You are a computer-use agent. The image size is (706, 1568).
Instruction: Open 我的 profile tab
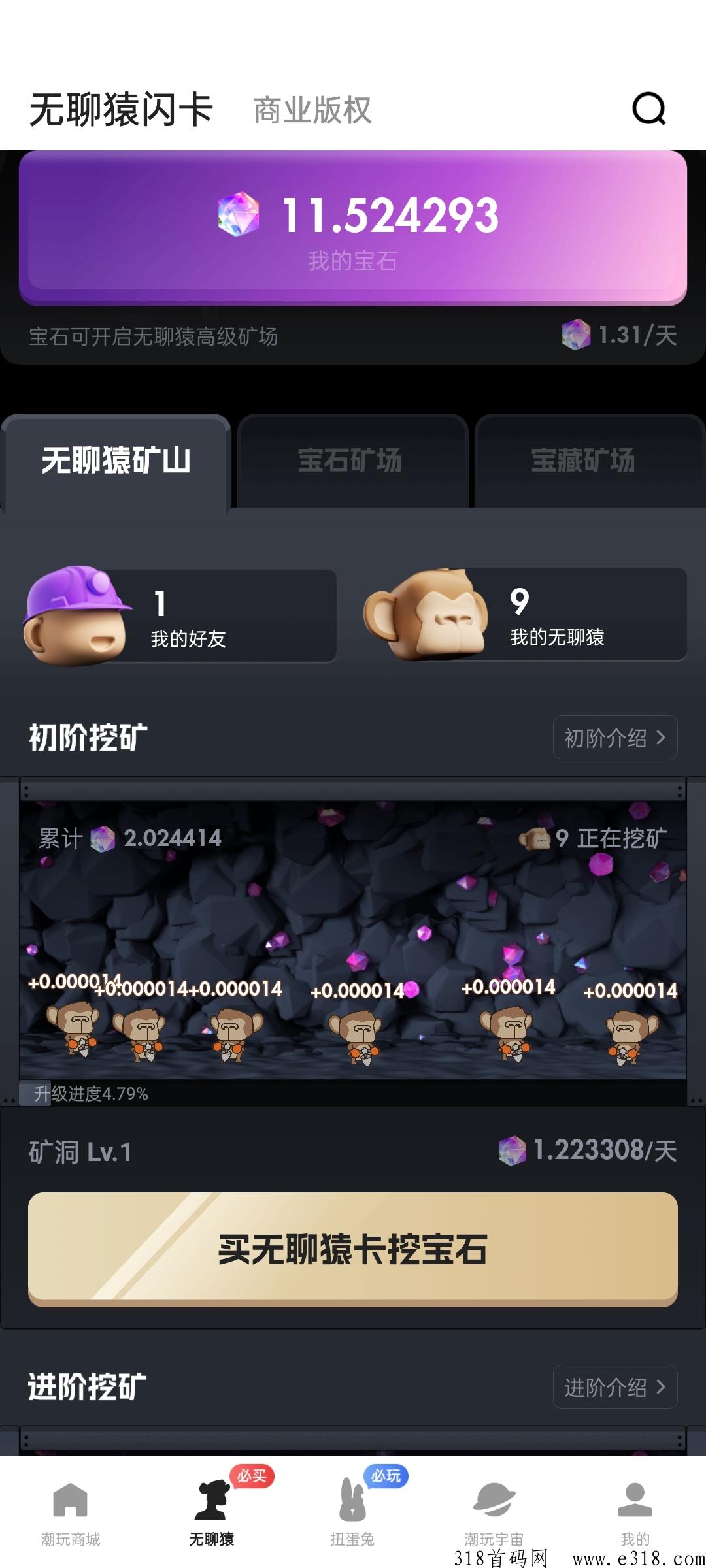pyautogui.click(x=635, y=1514)
